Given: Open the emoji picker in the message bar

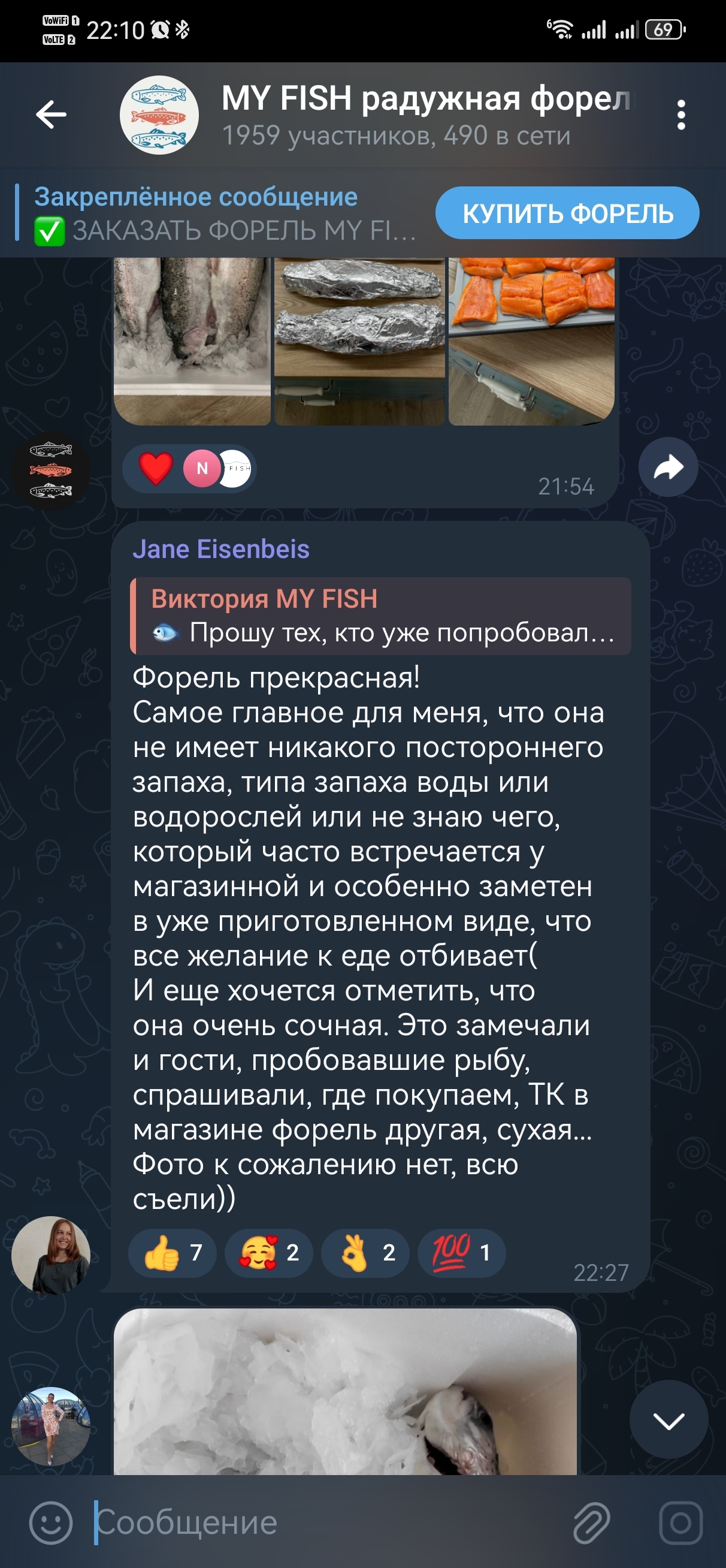Looking at the screenshot, I should click(51, 1522).
